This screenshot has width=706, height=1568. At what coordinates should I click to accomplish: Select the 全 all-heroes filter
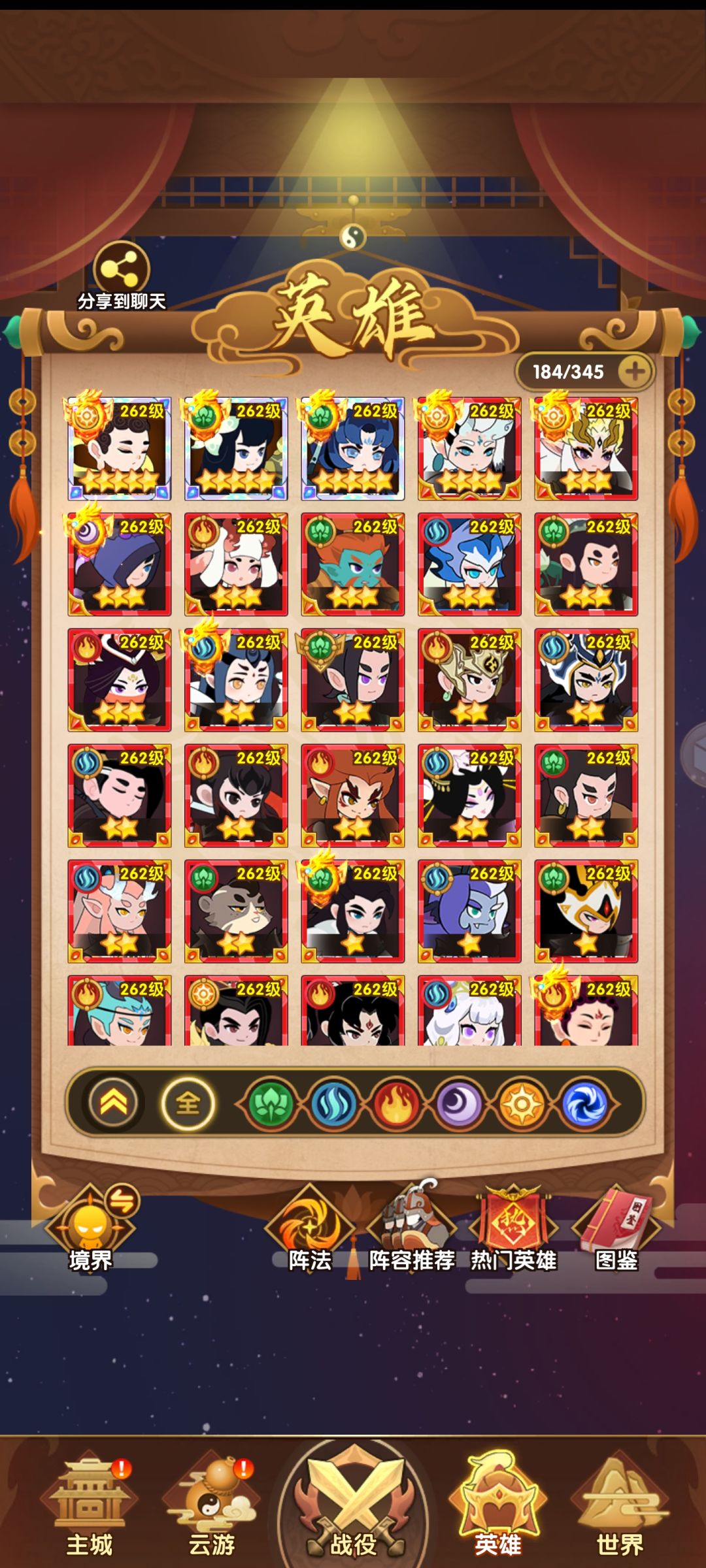pos(188,1103)
